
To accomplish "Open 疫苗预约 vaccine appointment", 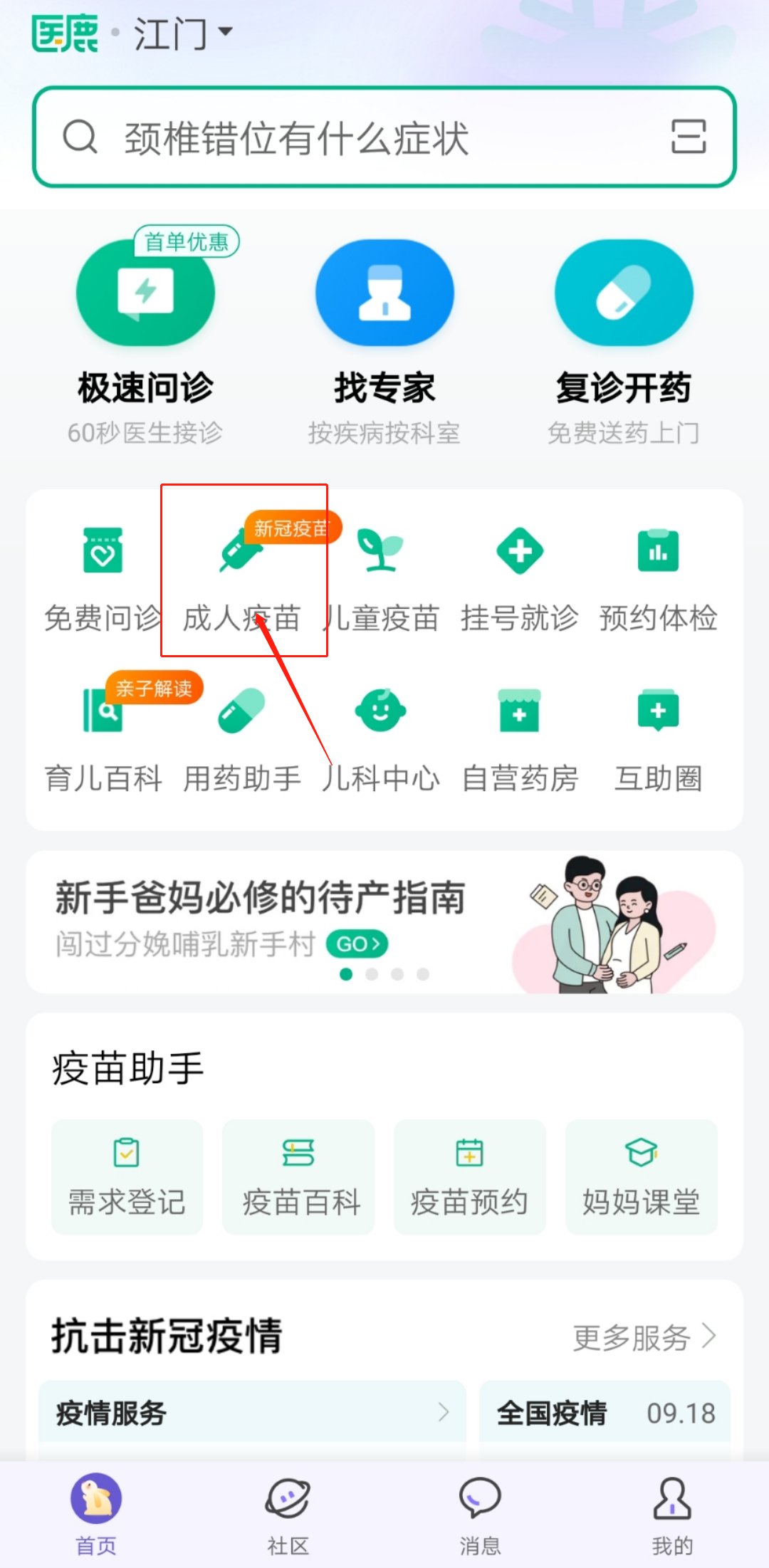I will 469,1176.
